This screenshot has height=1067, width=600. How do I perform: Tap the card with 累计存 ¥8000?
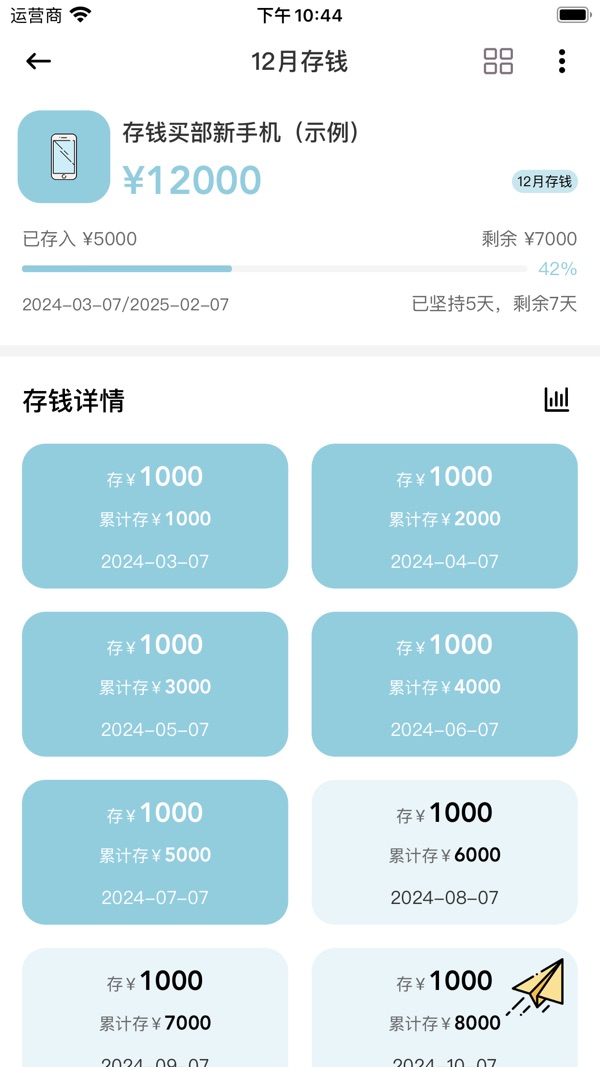(445, 1008)
